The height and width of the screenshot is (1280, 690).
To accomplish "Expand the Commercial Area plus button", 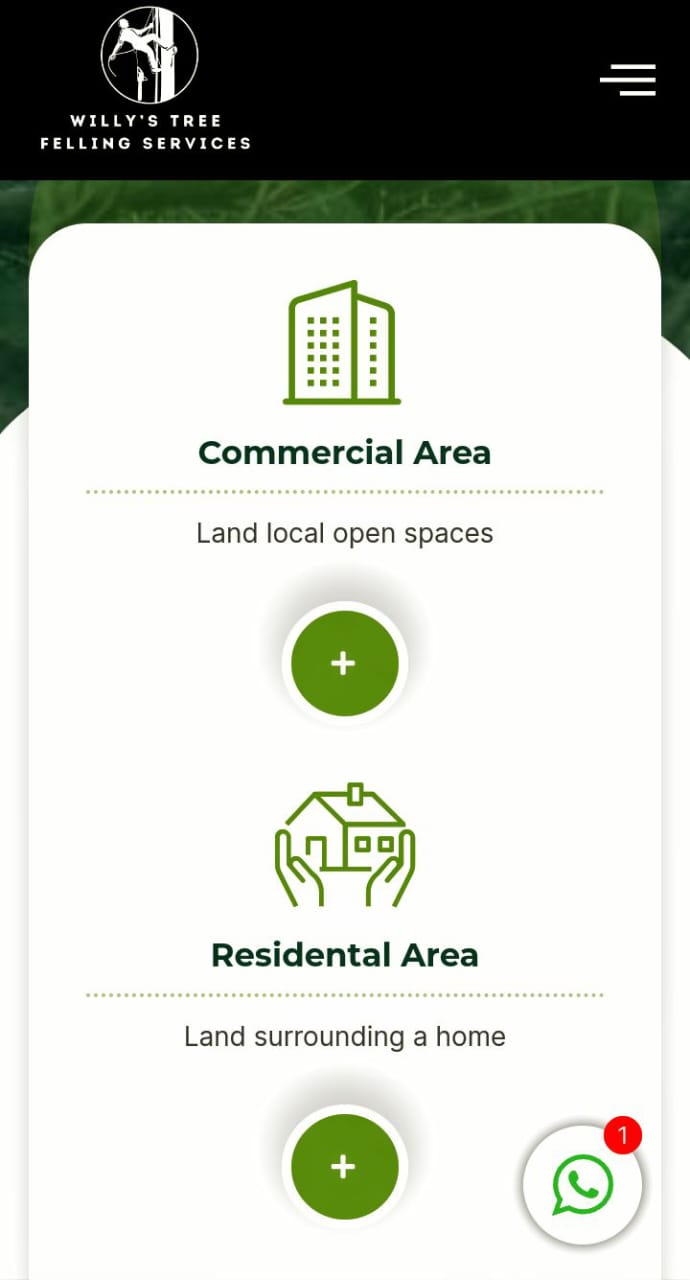I will point(344,663).
